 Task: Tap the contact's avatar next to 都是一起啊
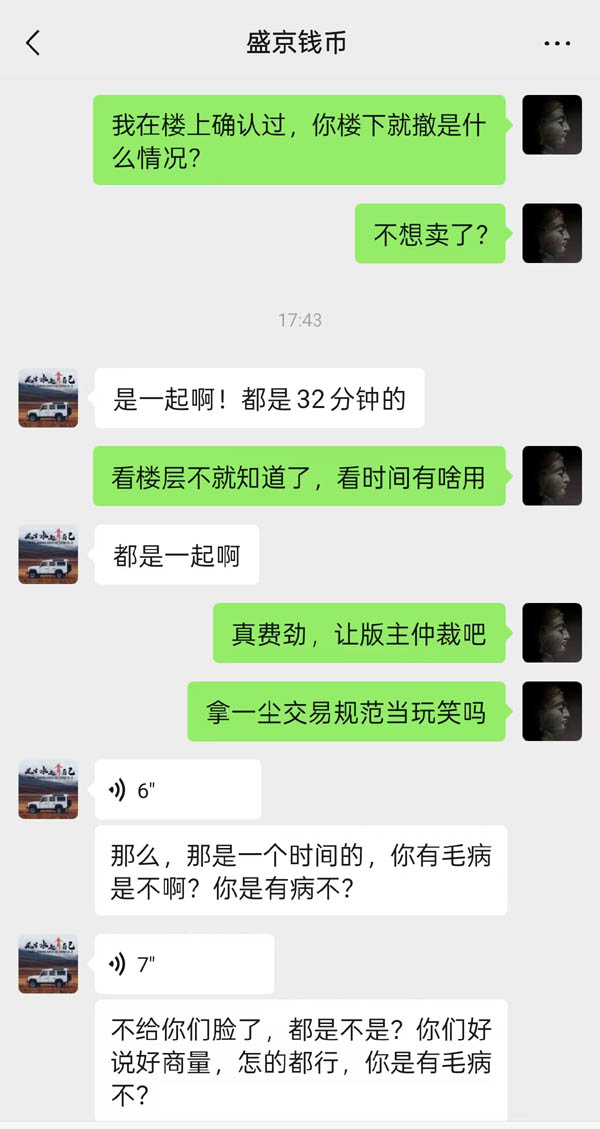pyautogui.click(x=48, y=554)
